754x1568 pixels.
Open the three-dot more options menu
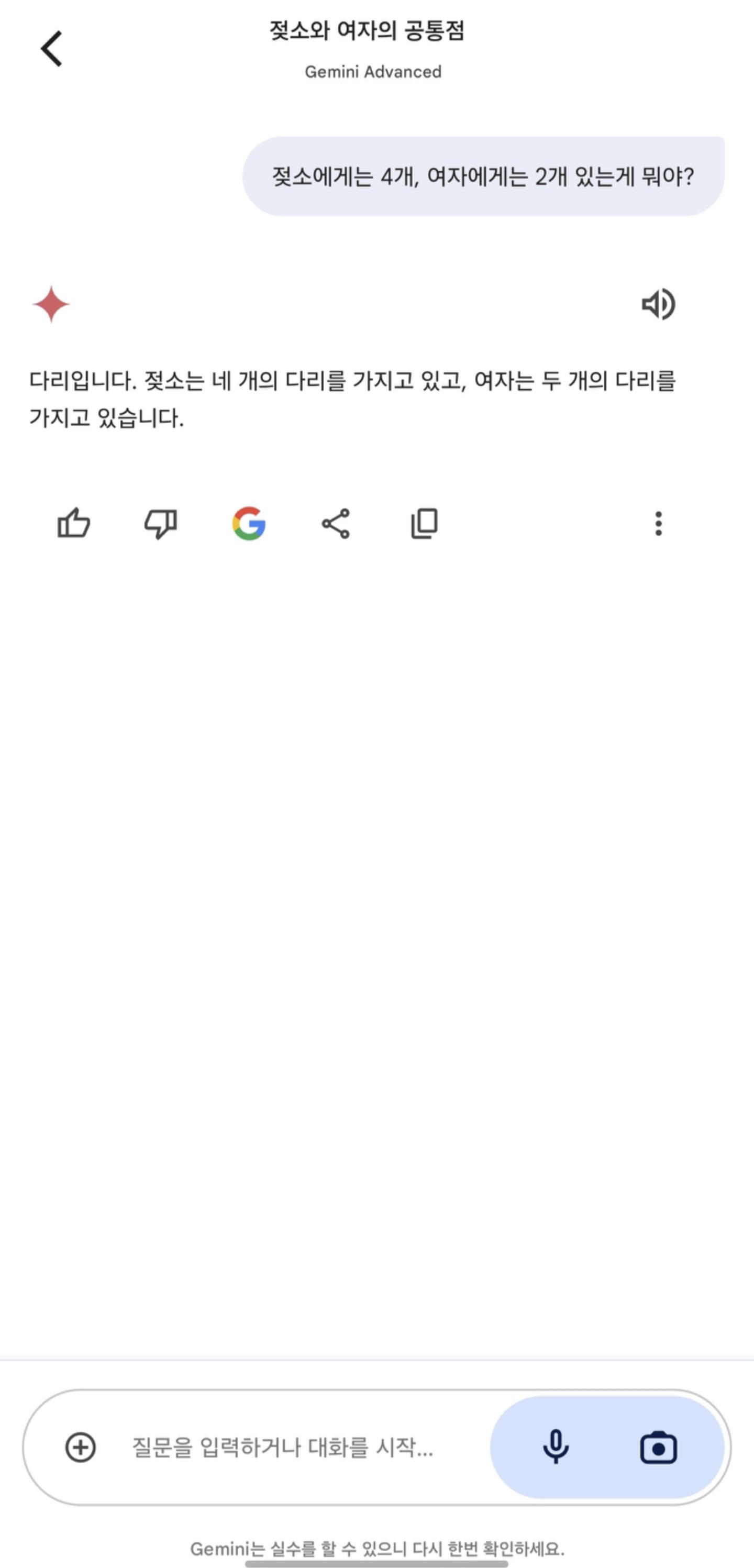[659, 524]
